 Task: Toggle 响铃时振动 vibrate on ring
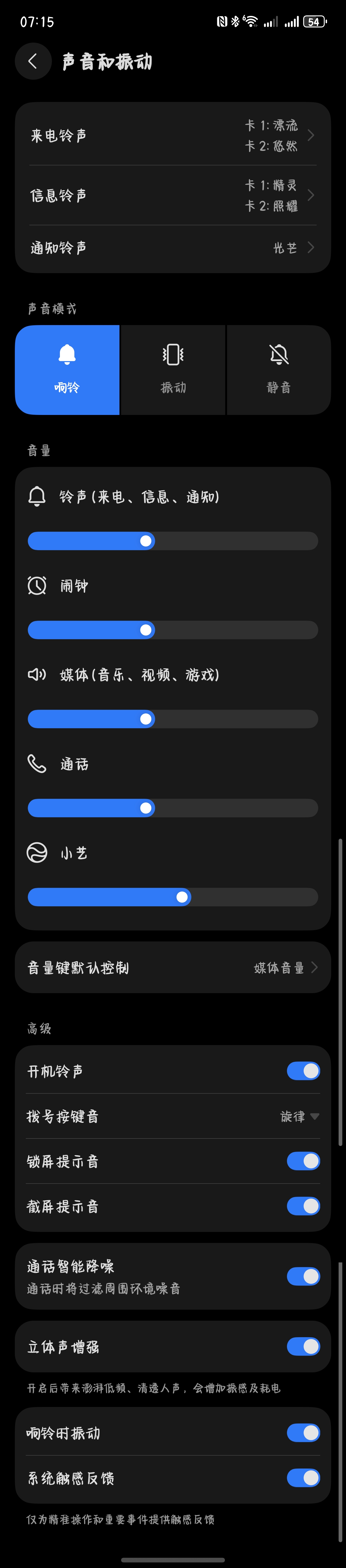(303, 1433)
